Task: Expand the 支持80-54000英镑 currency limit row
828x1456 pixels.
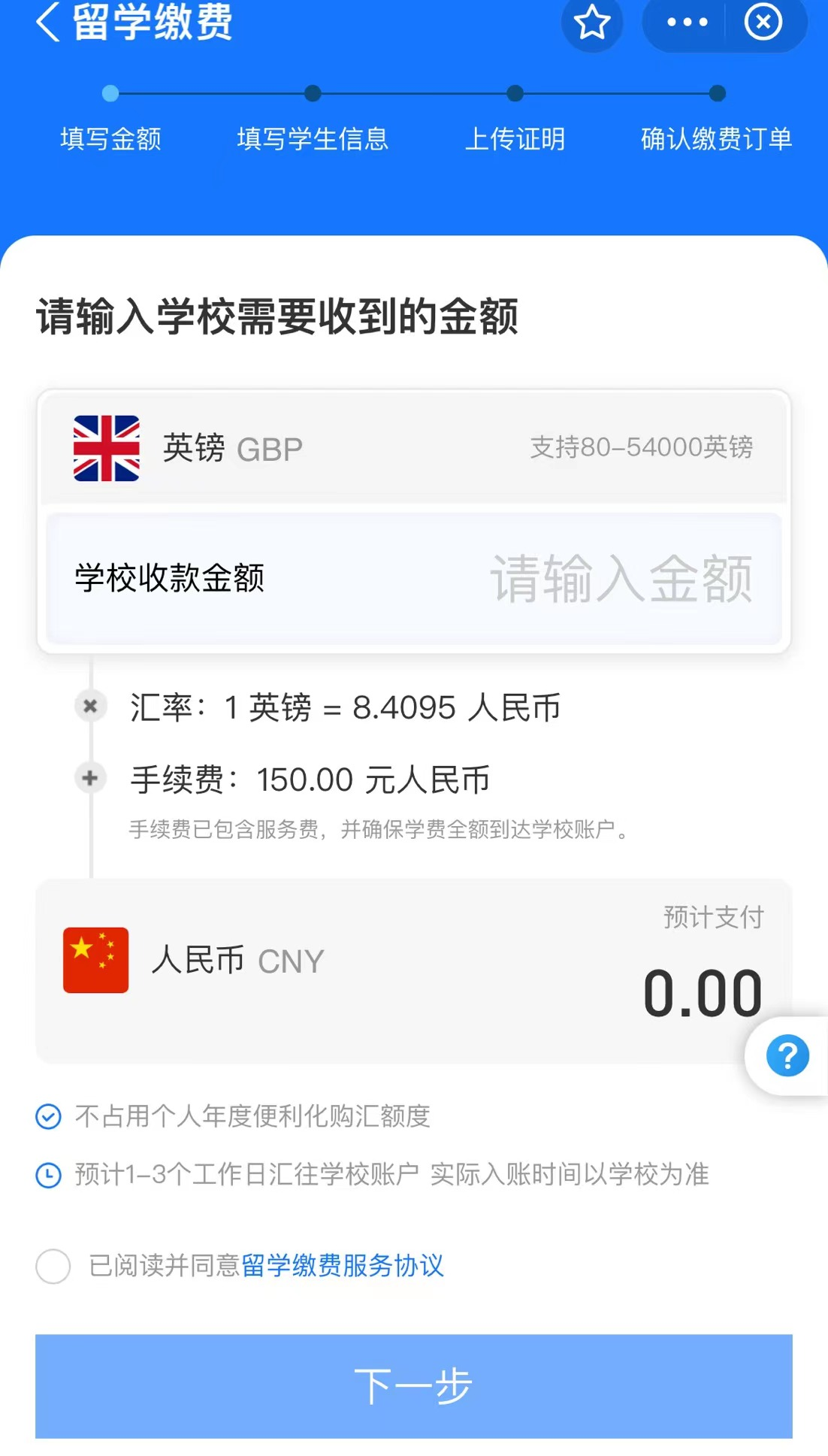Action: pos(642,448)
